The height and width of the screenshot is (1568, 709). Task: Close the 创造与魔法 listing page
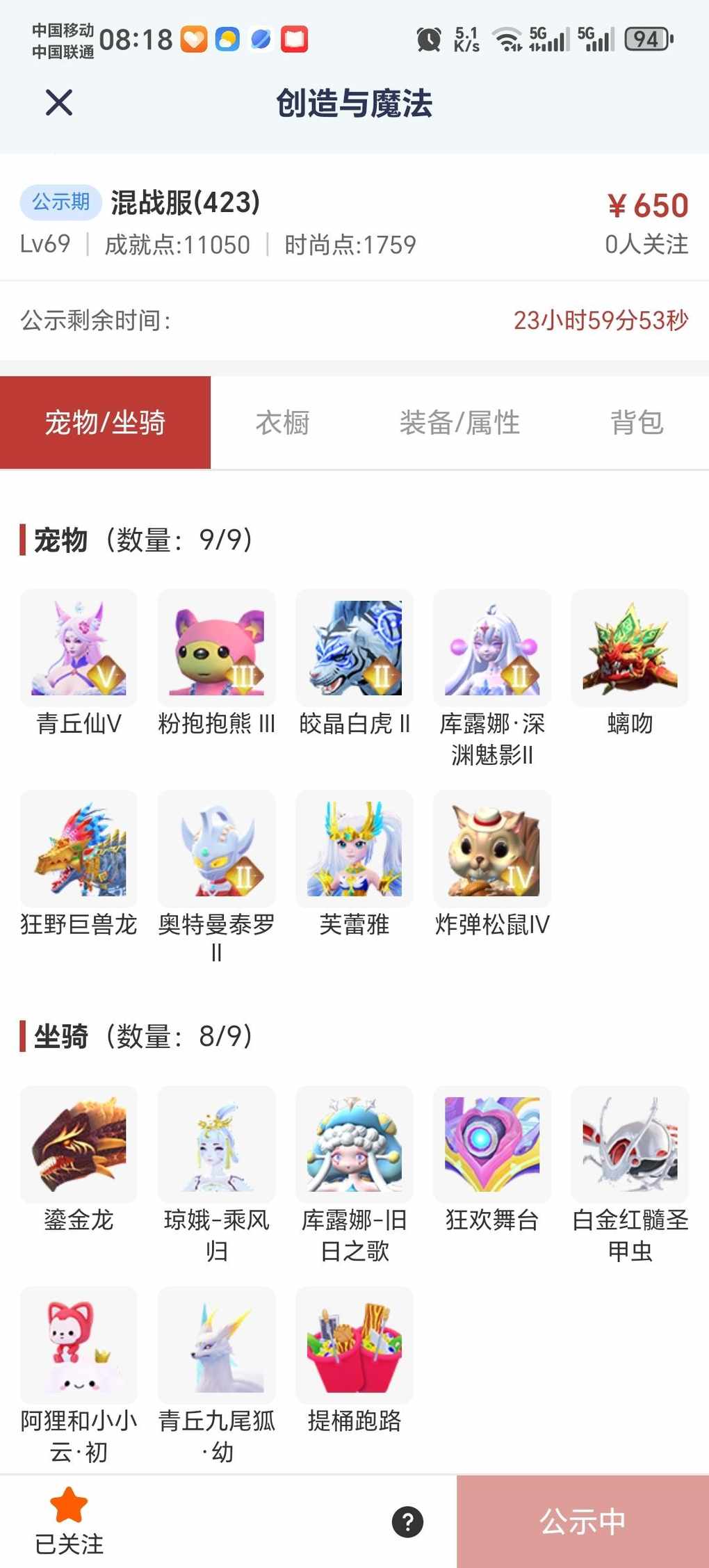click(59, 103)
